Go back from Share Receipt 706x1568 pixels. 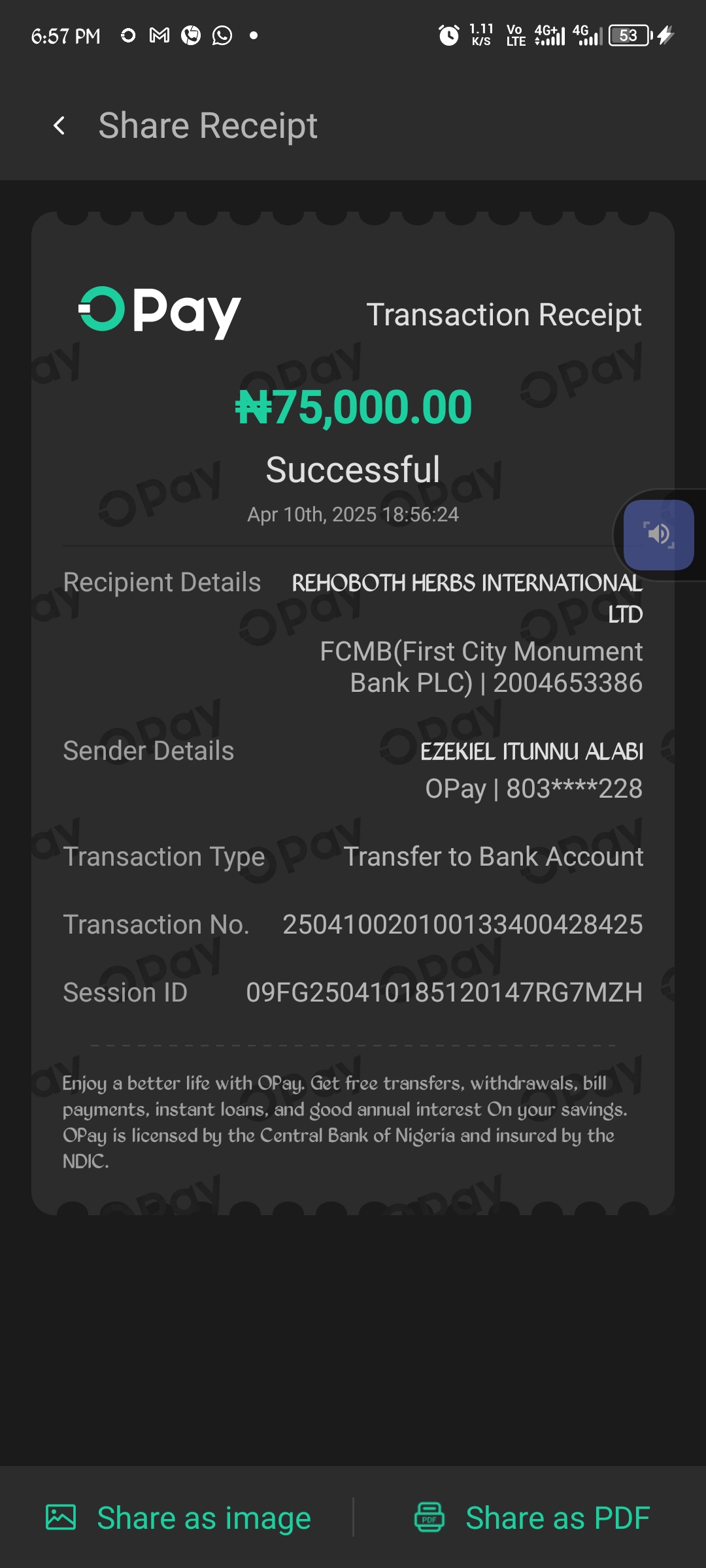coord(59,125)
